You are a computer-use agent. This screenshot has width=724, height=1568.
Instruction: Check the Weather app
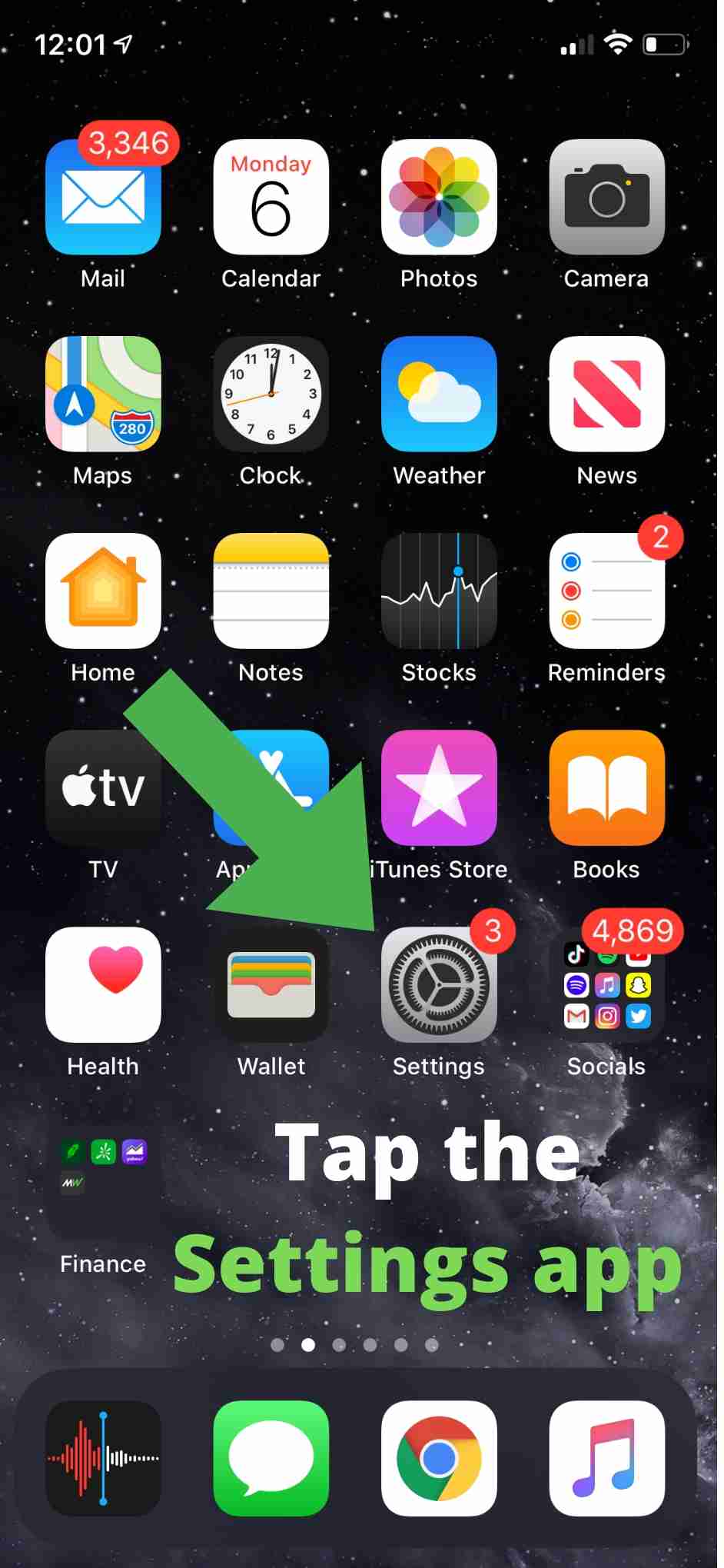coord(439,394)
